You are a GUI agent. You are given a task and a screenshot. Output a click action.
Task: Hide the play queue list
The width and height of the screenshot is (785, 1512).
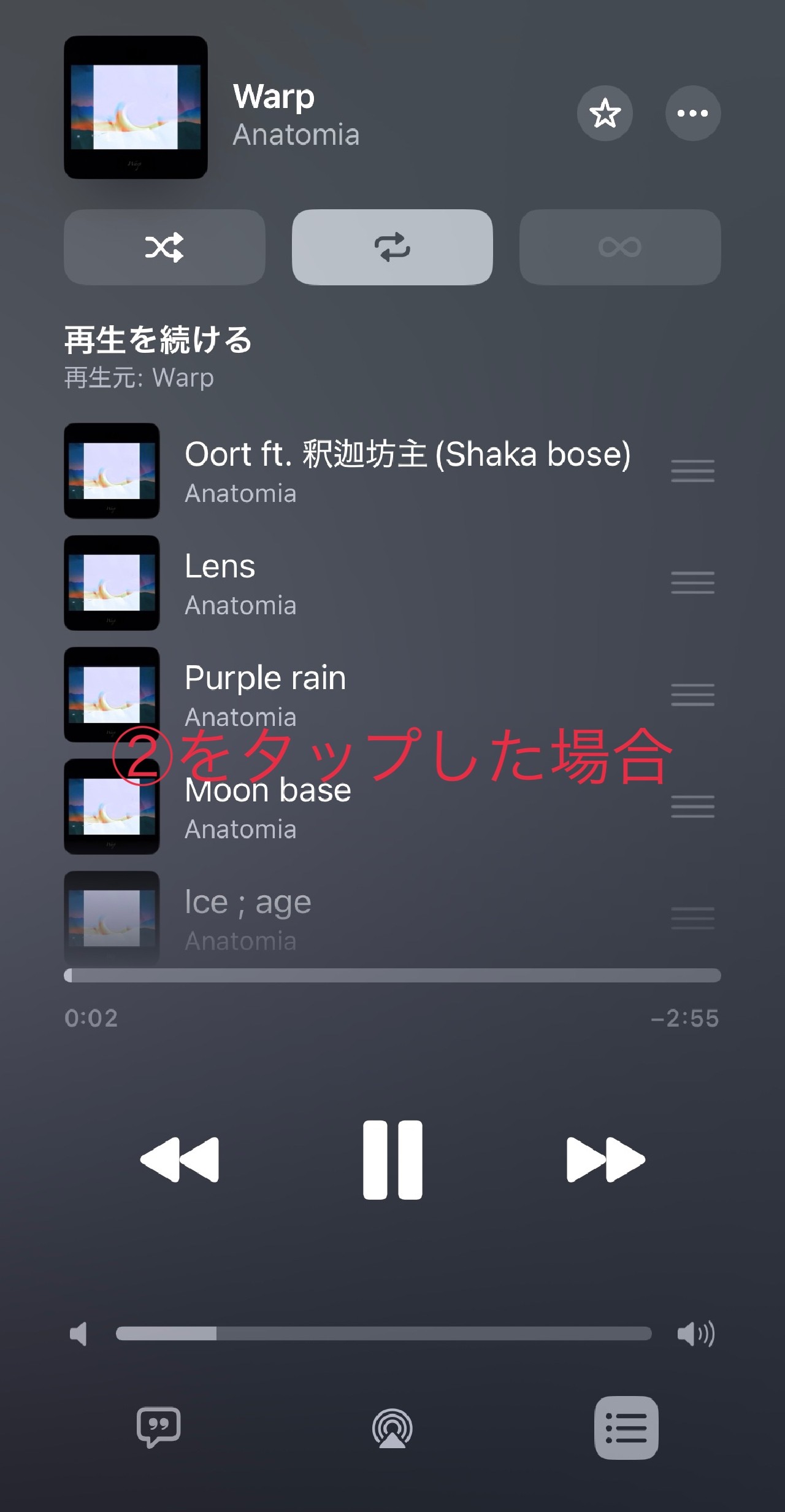coord(626,1427)
